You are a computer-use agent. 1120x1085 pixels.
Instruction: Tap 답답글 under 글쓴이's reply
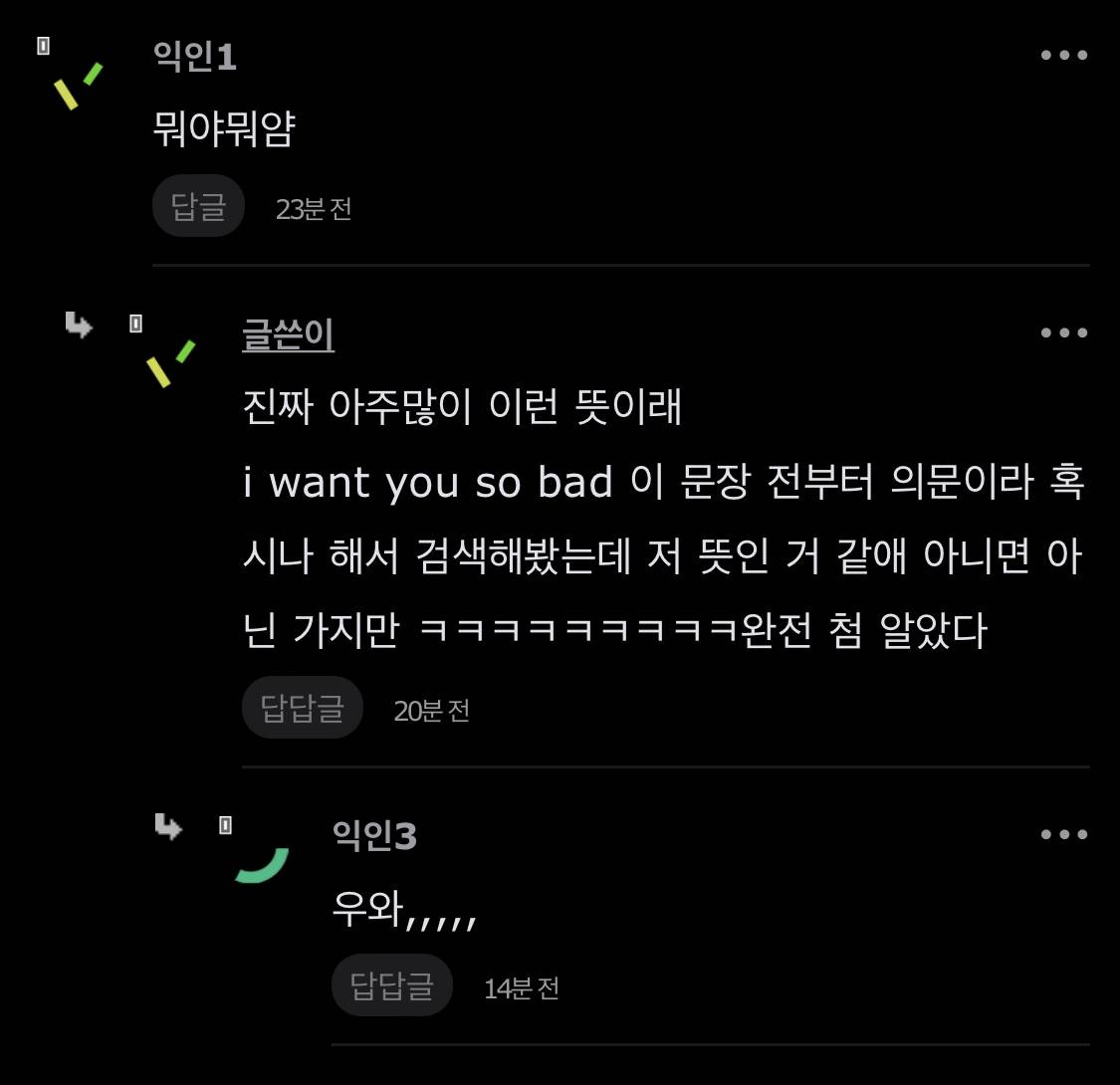[302, 707]
